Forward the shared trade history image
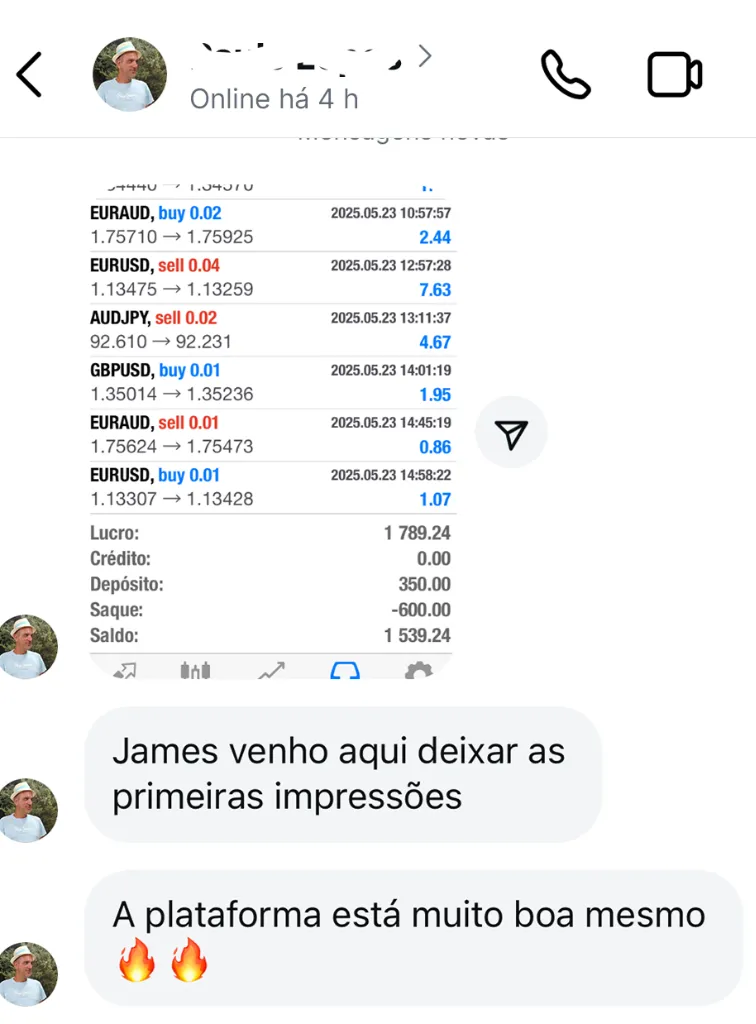Image resolution: width=756 pixels, height=1024 pixels. point(511,432)
